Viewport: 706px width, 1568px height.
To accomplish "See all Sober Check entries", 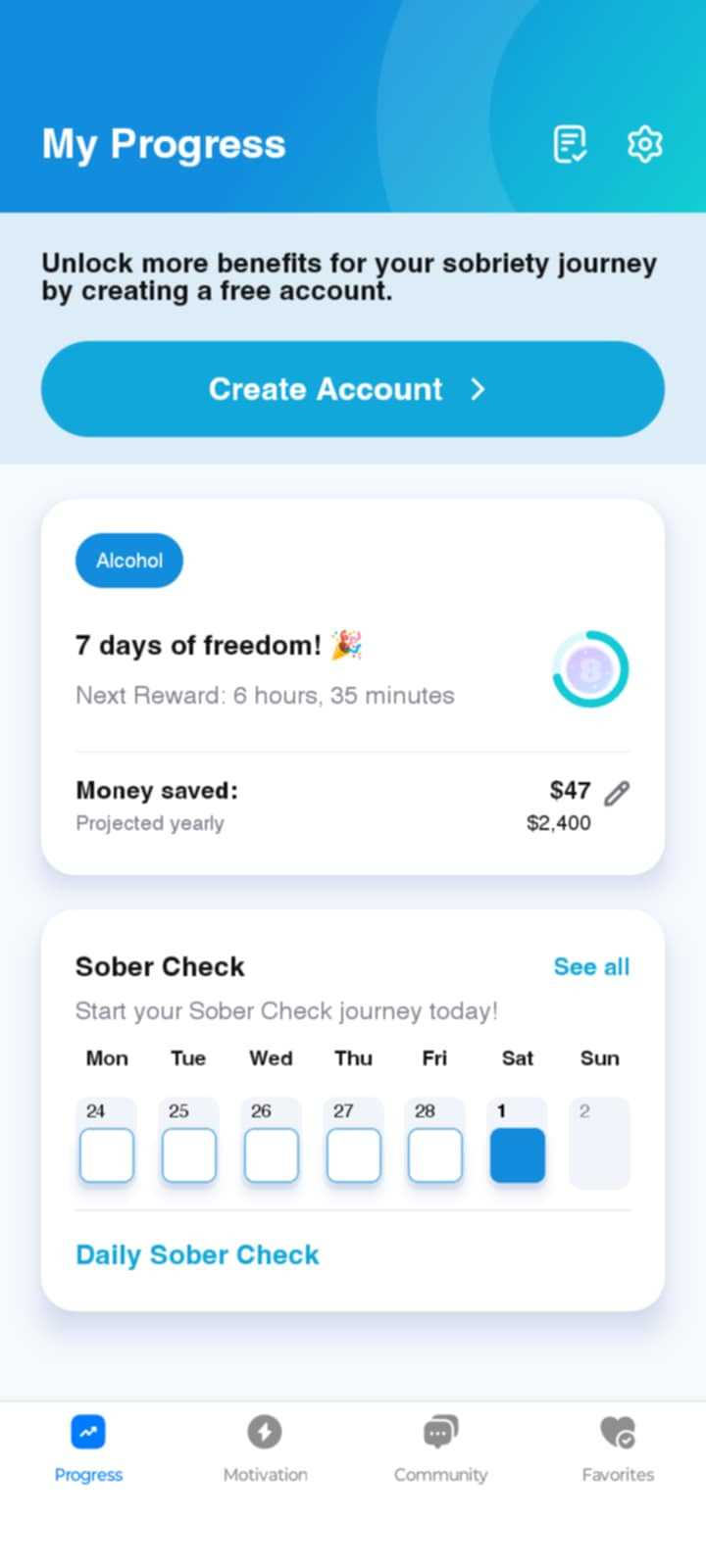I will click(591, 966).
